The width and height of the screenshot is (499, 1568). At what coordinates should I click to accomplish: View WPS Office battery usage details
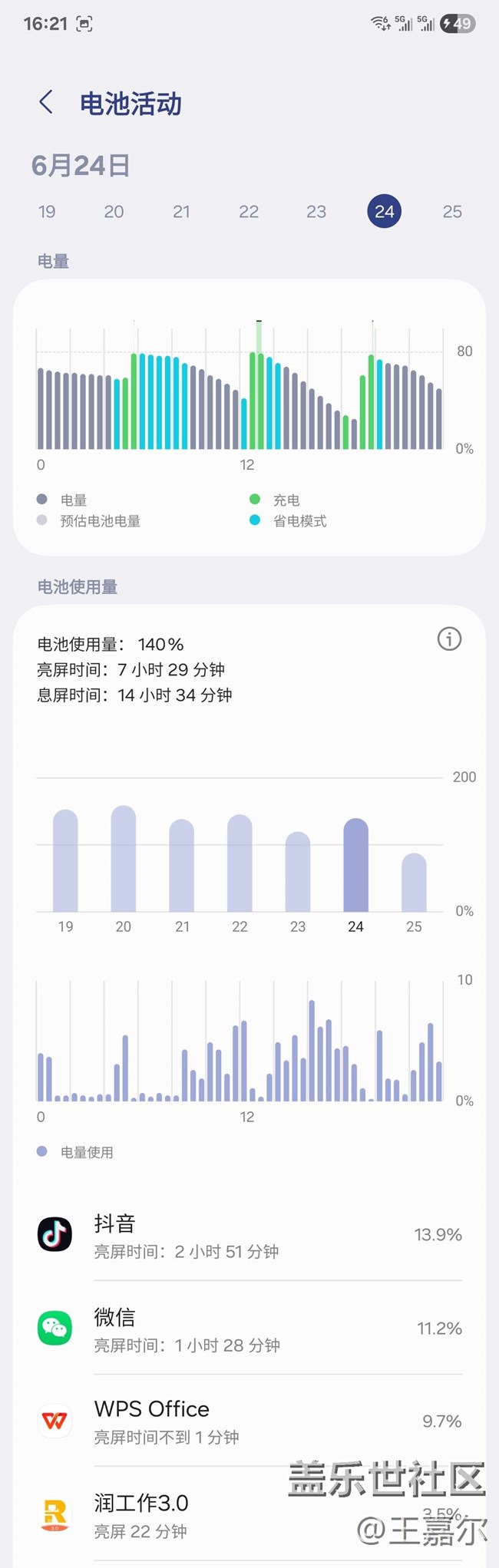[249, 1421]
